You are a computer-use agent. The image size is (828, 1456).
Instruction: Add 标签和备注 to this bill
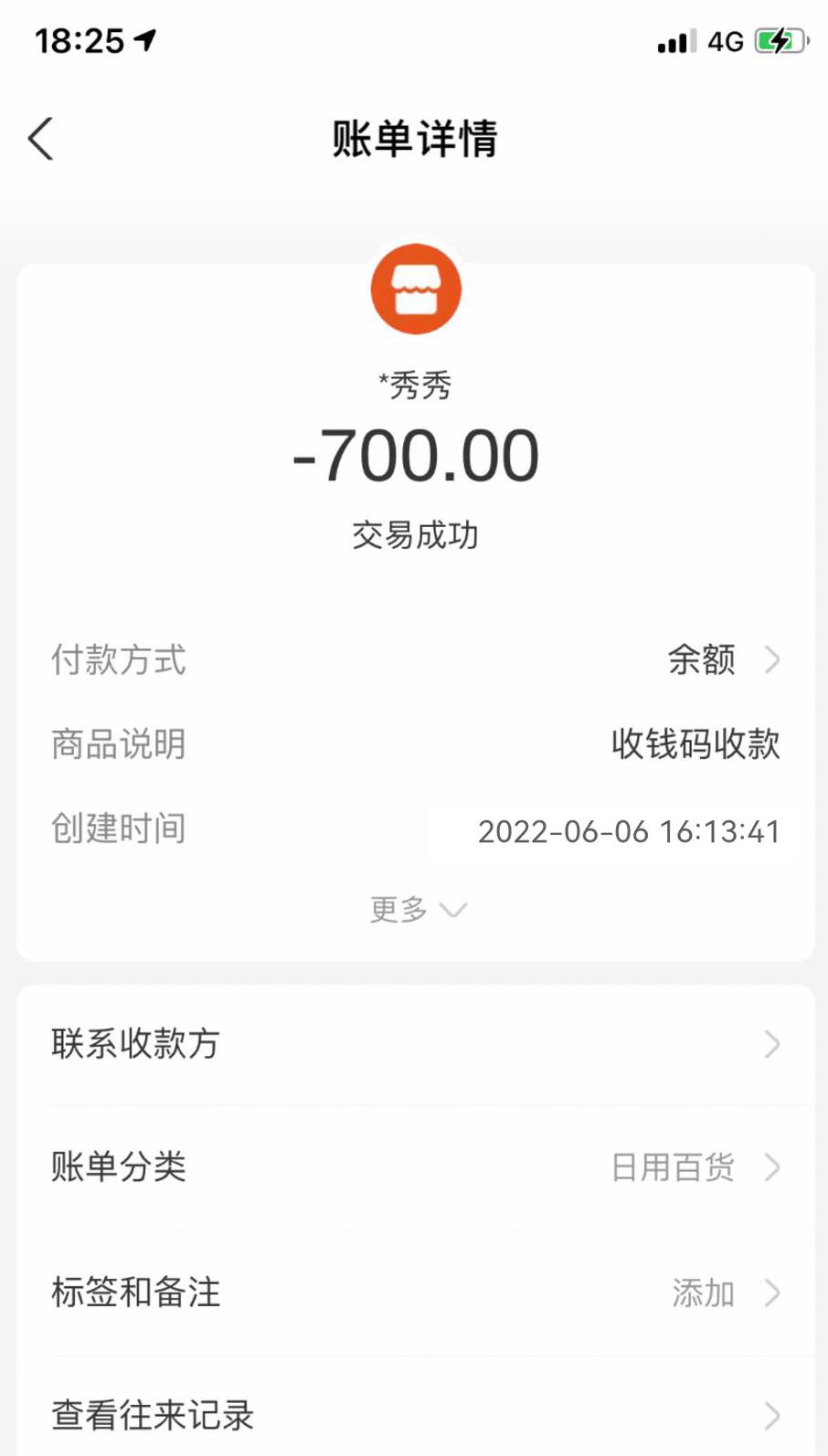(415, 1293)
